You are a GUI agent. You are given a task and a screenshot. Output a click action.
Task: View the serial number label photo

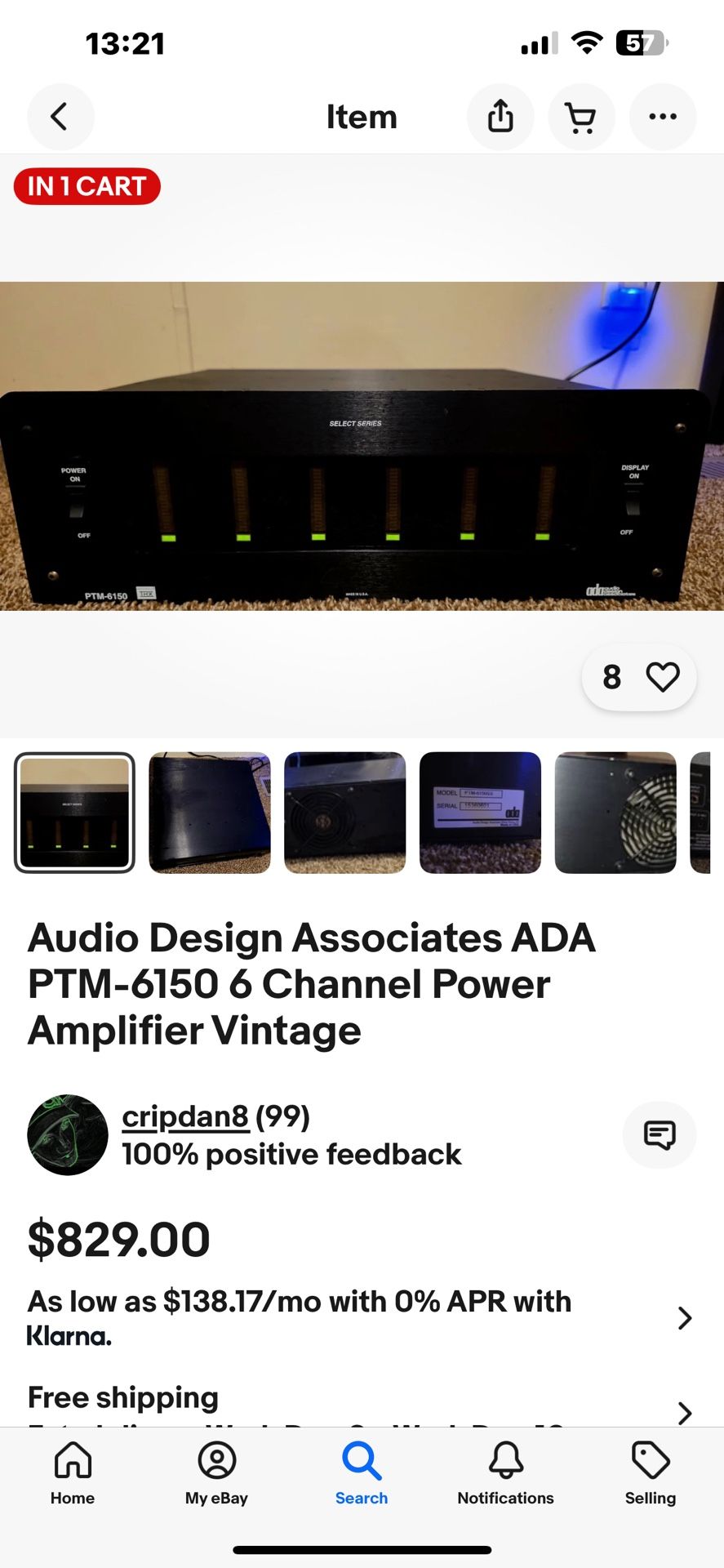pos(480,813)
